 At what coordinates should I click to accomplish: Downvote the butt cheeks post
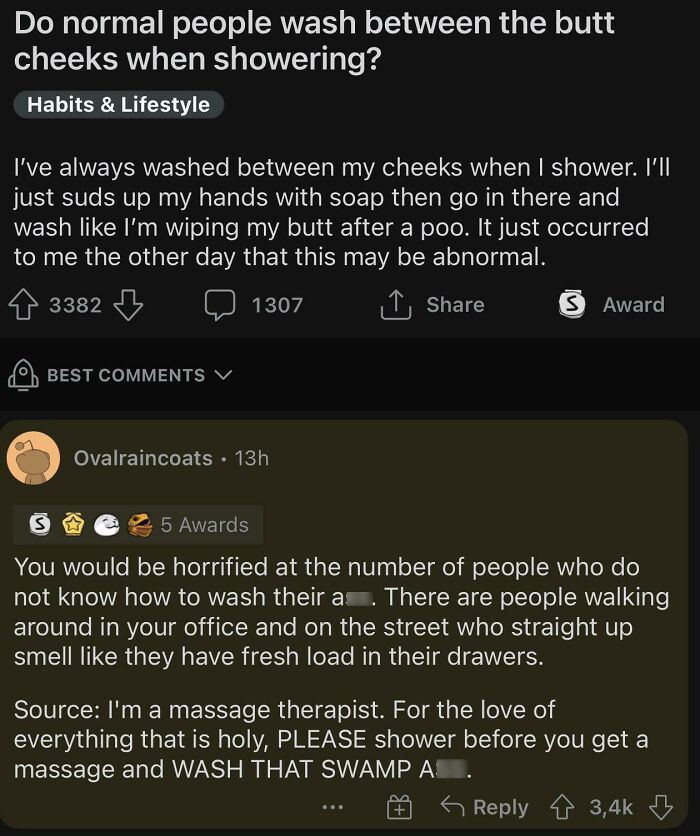pyautogui.click(x=128, y=305)
